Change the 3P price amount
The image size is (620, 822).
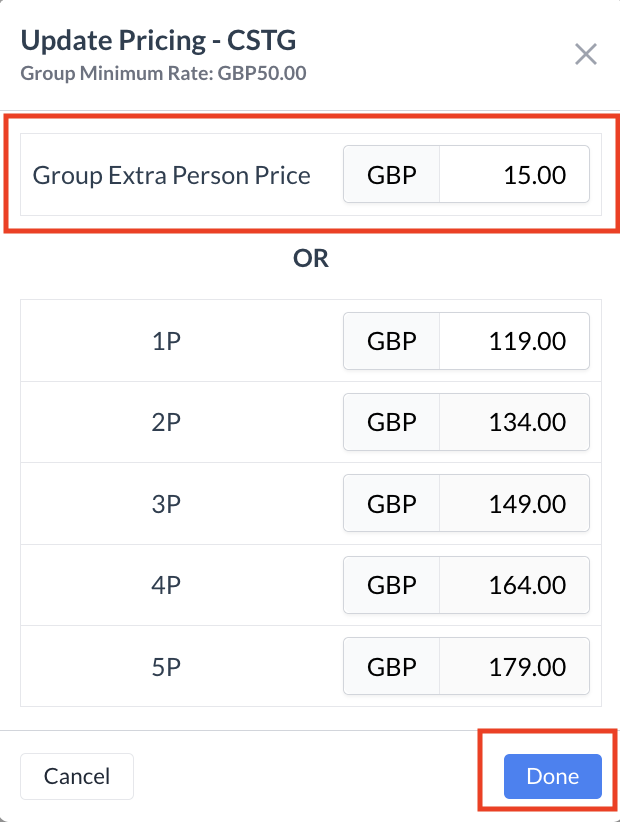click(514, 503)
